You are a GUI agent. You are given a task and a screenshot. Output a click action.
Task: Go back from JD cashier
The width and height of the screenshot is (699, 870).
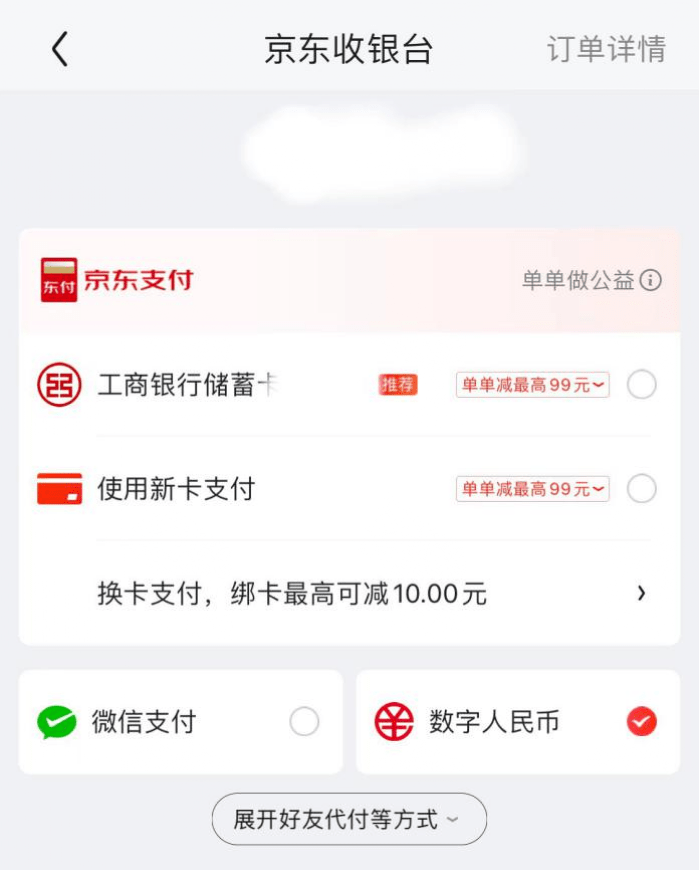click(x=61, y=49)
